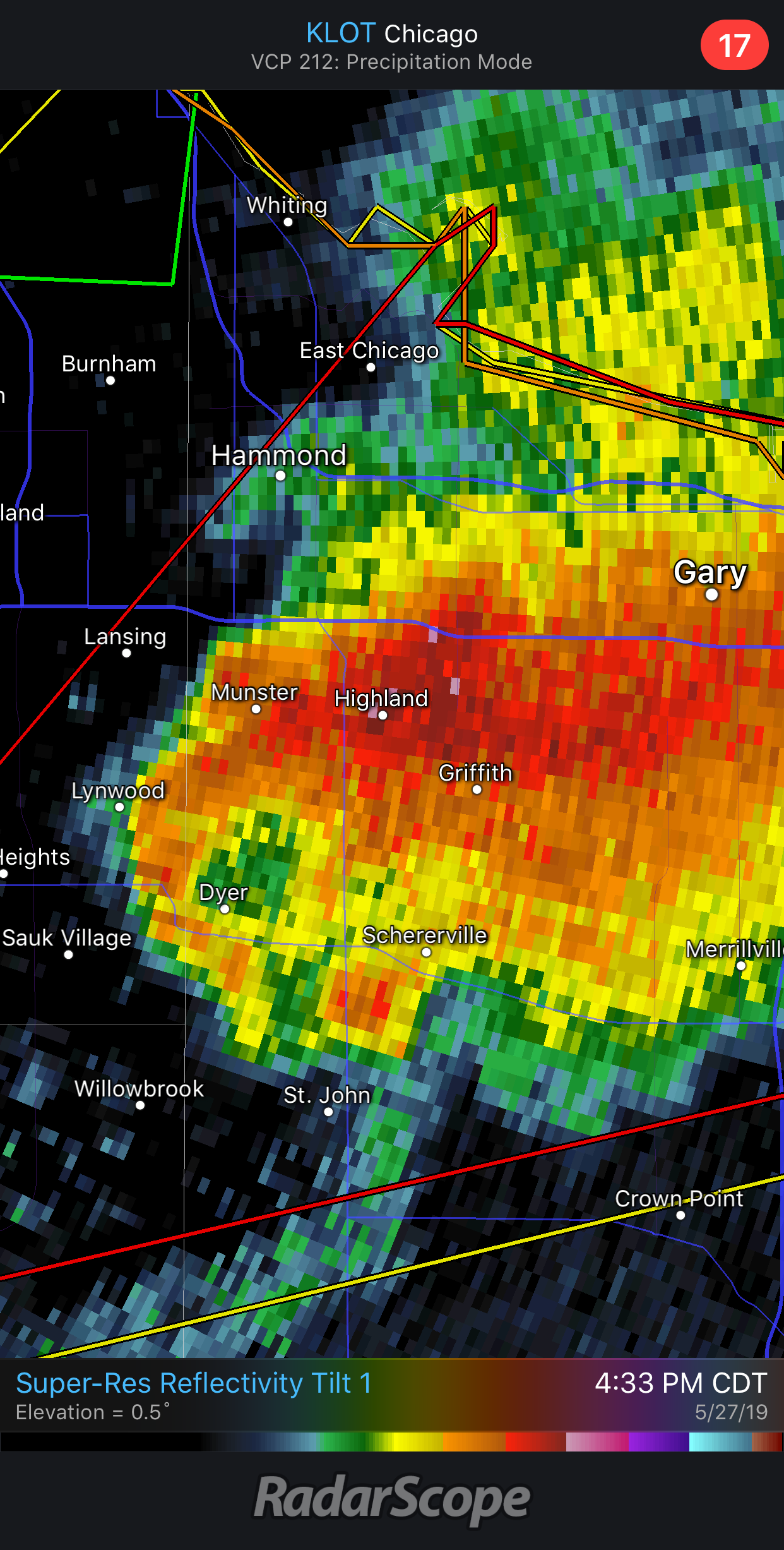Tap the Super-Res Reflectivity Tilt 1 product label
The image size is (784, 1550).
point(193,1383)
